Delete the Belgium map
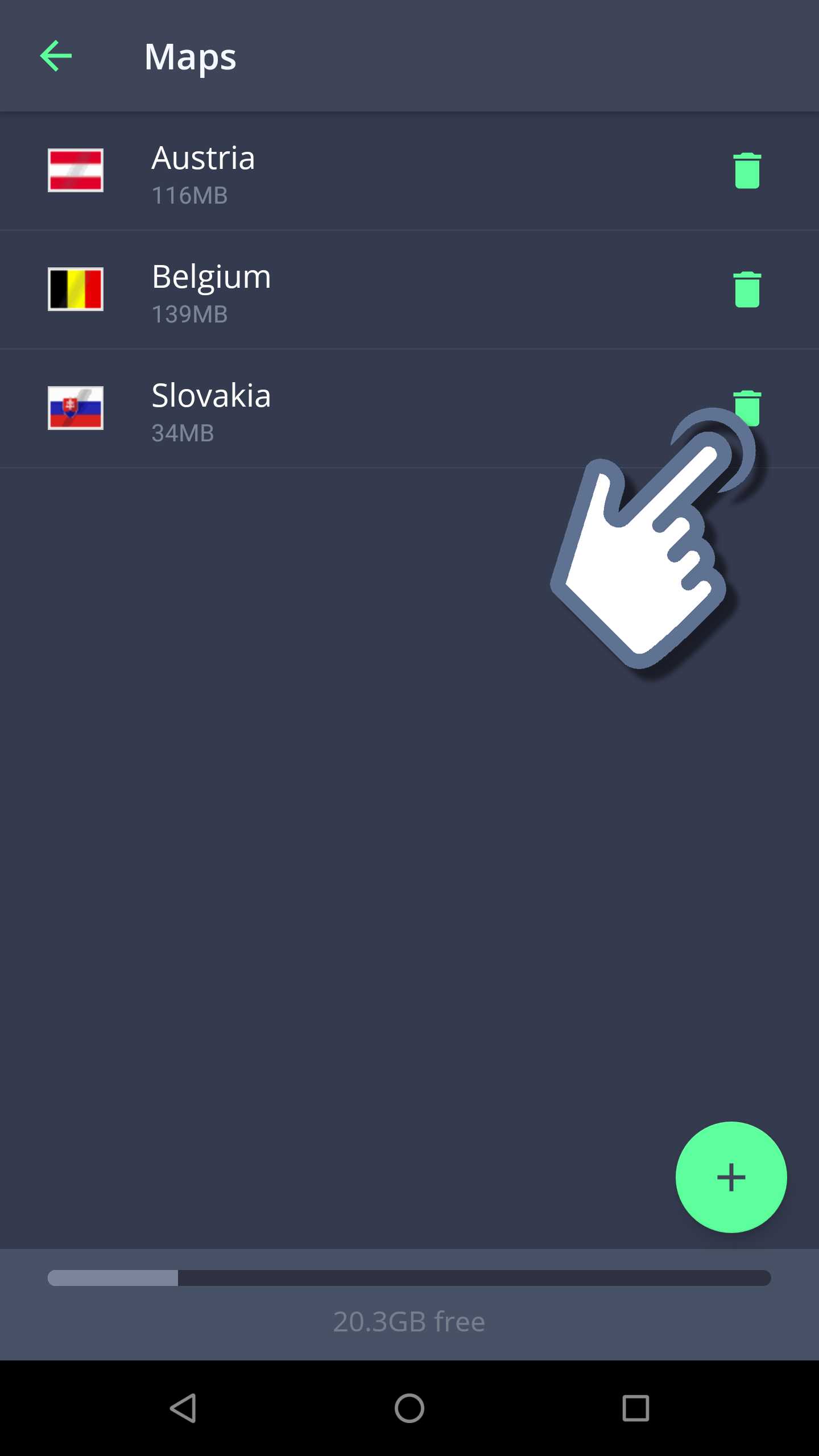Screen dimensions: 819x1456 pos(747,289)
